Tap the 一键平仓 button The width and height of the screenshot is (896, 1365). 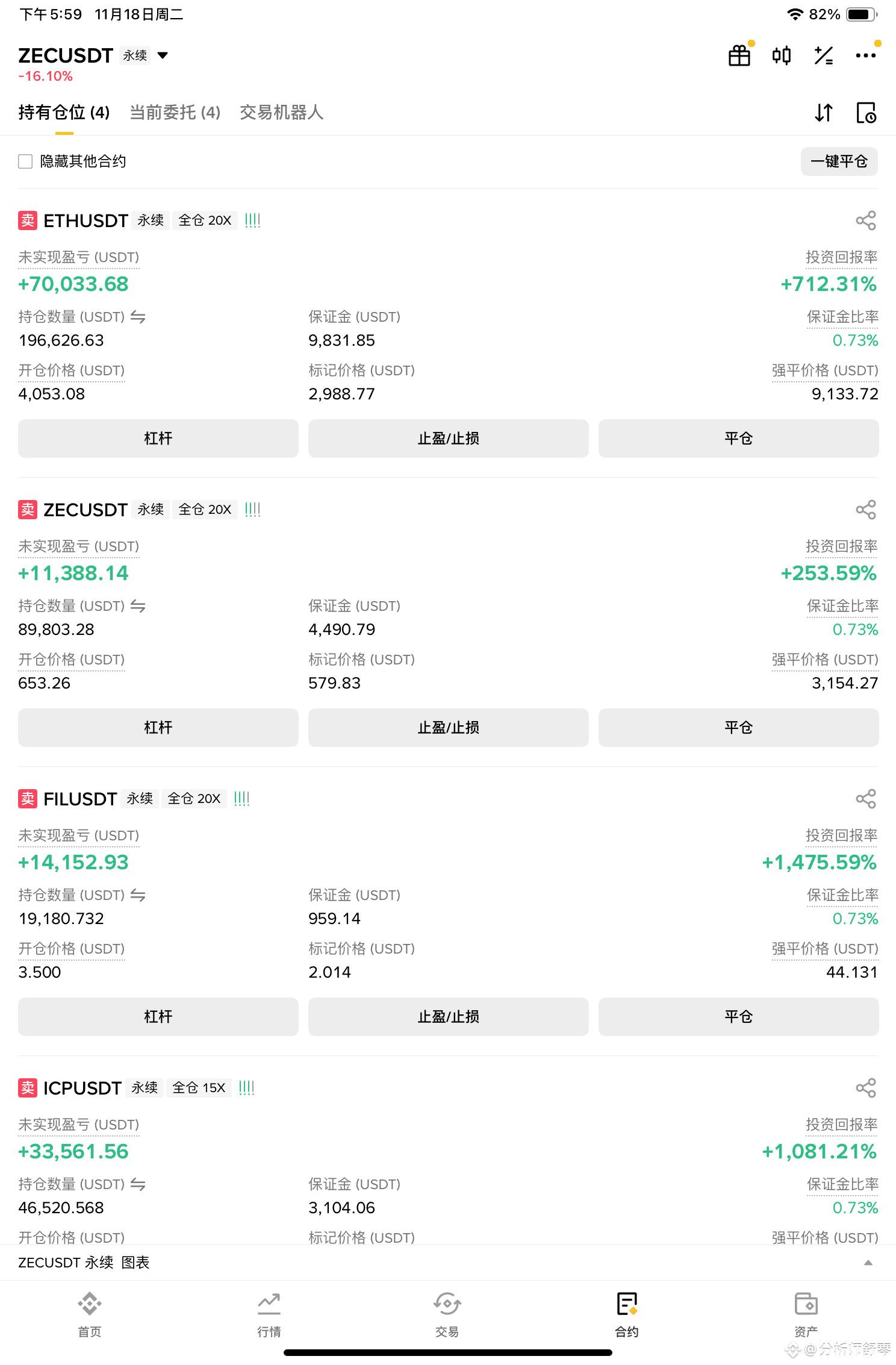coord(839,161)
